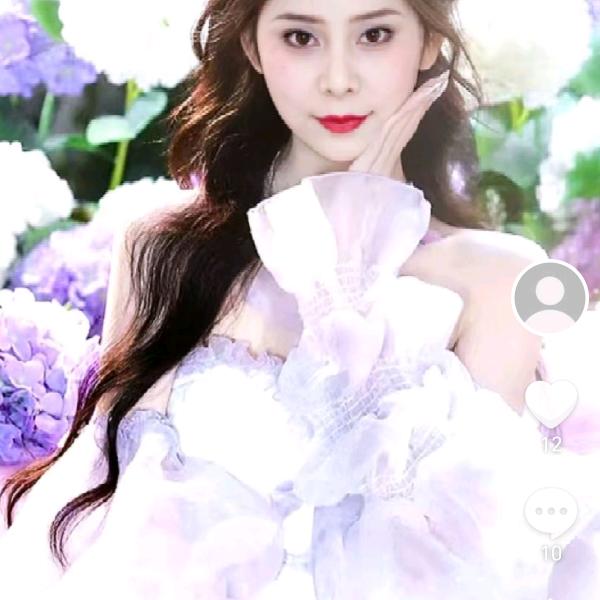600x600 pixels.
Task: Open the comments bubble
Action: [x=551, y=513]
